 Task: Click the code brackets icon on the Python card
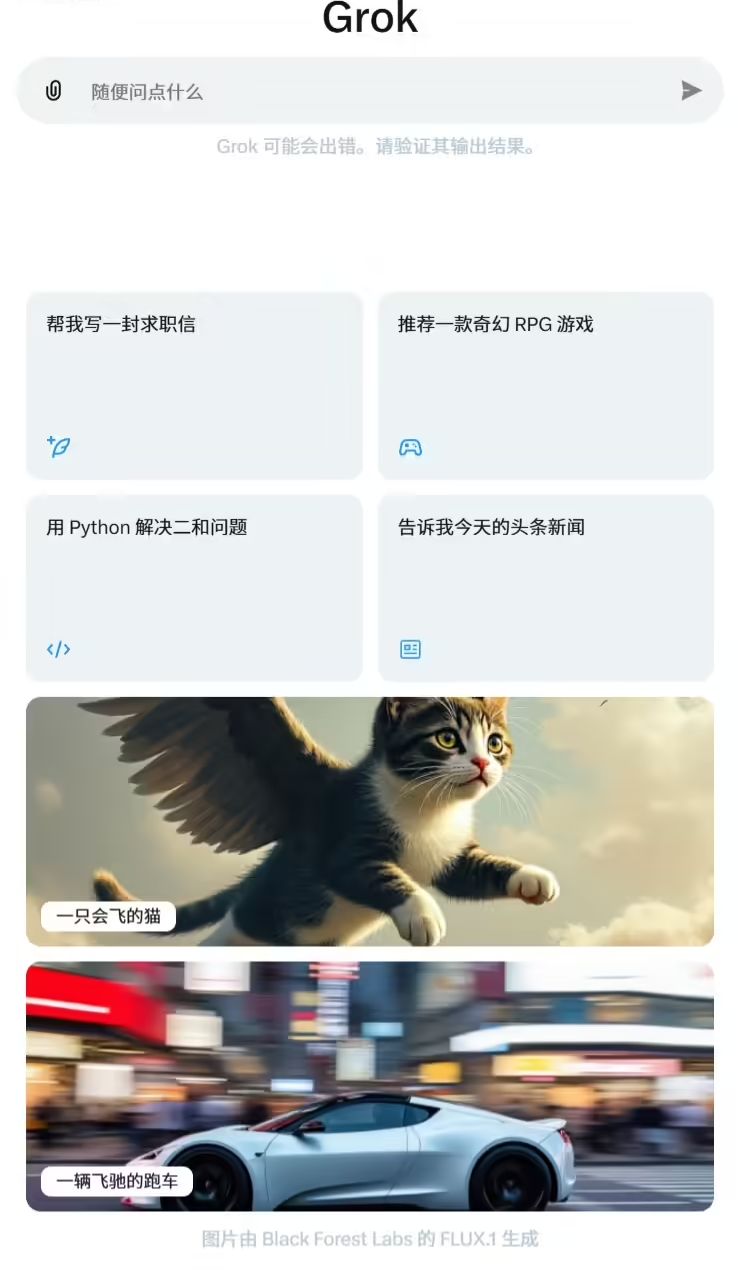point(58,649)
